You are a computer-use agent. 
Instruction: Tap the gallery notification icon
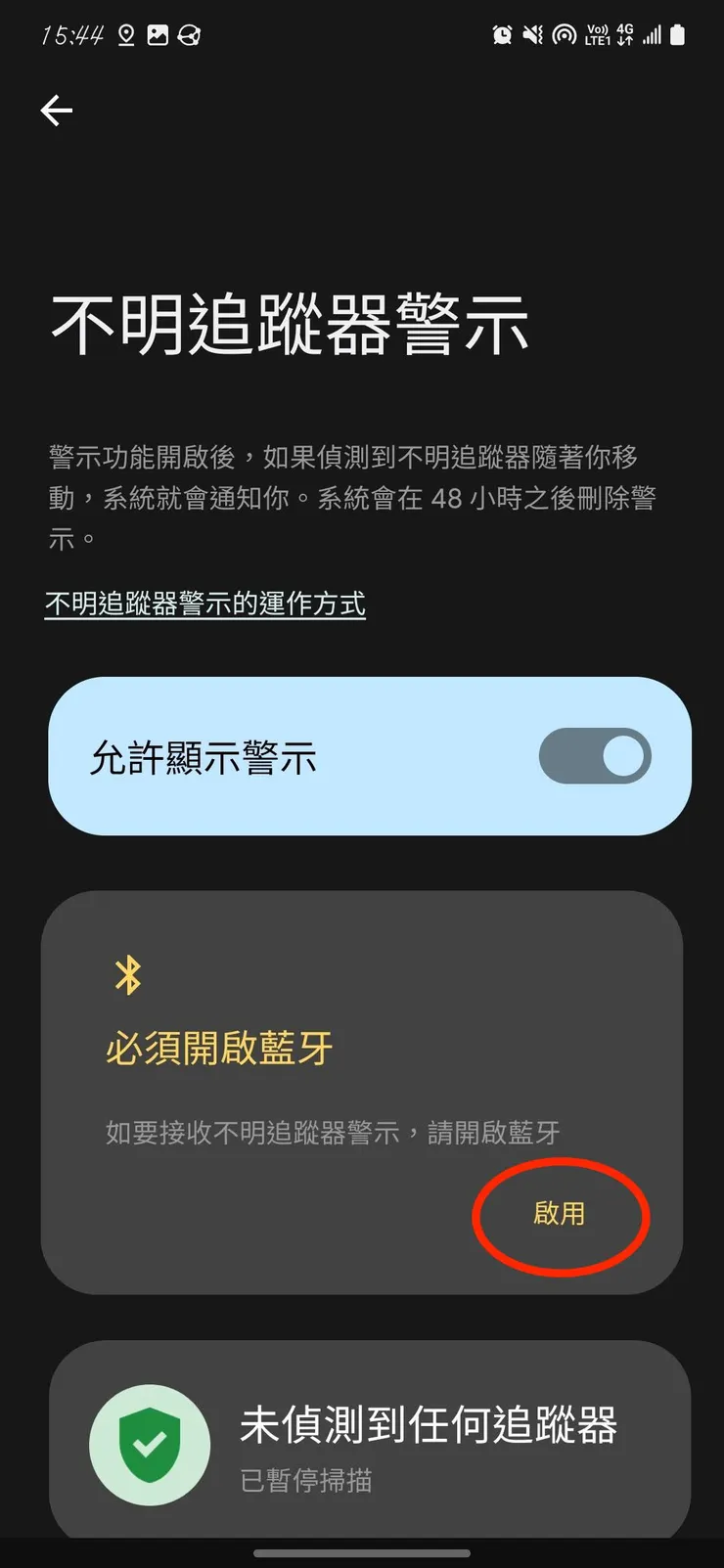pos(157,34)
